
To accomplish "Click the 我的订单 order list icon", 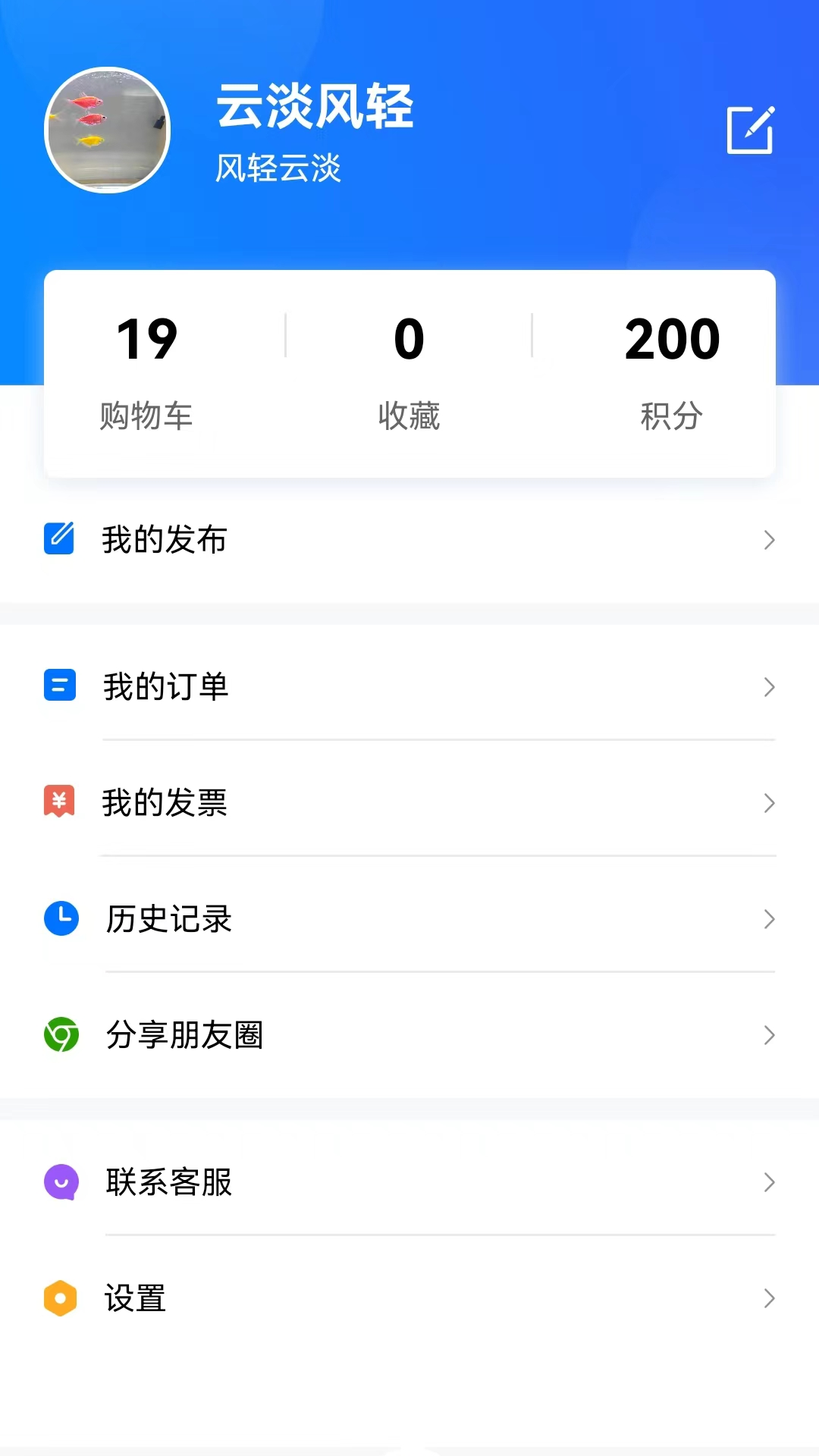I will (60, 687).
